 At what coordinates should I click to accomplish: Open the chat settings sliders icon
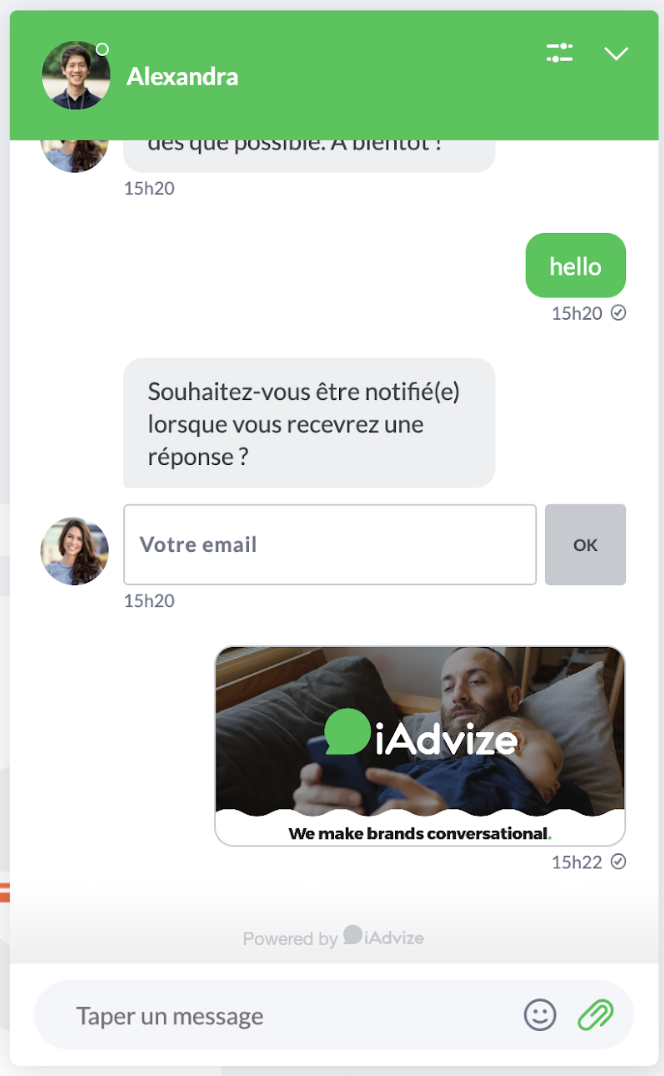[559, 53]
